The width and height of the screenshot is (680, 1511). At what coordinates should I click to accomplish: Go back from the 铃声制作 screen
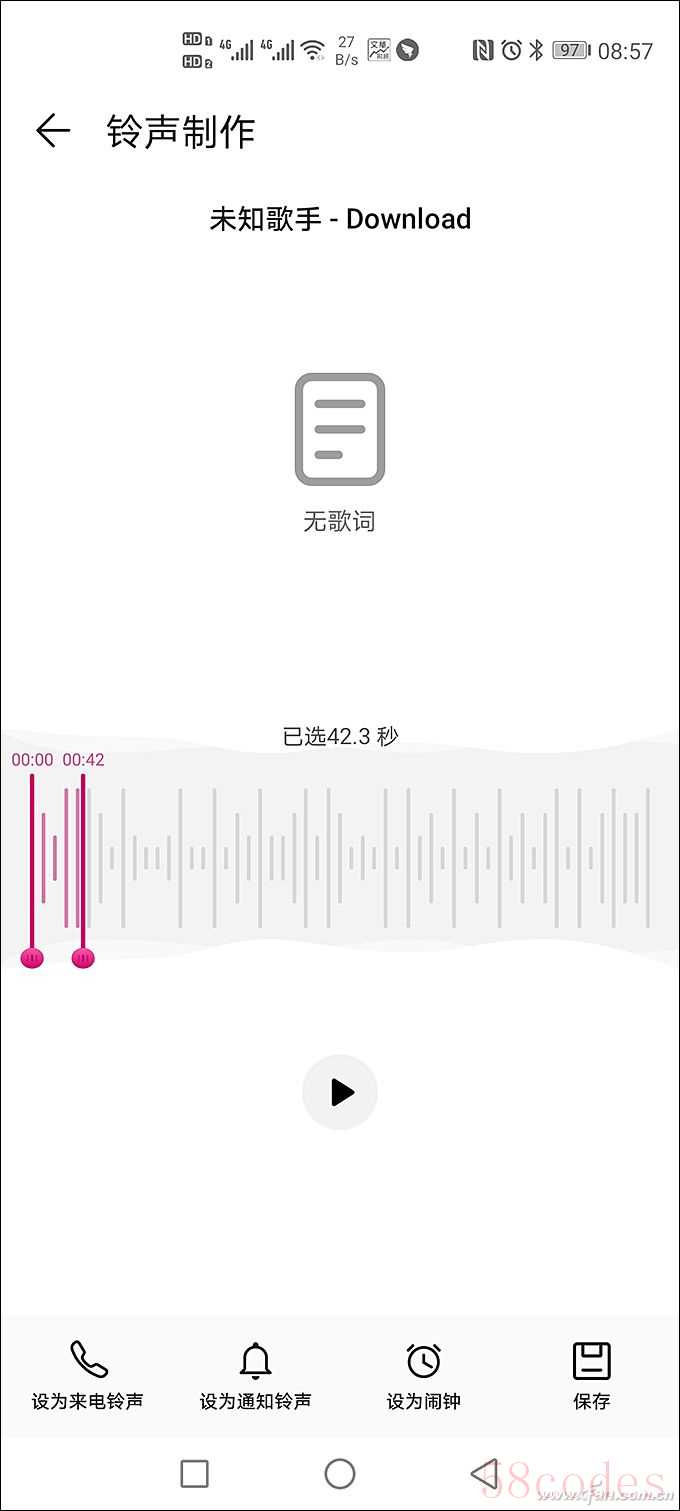53,131
